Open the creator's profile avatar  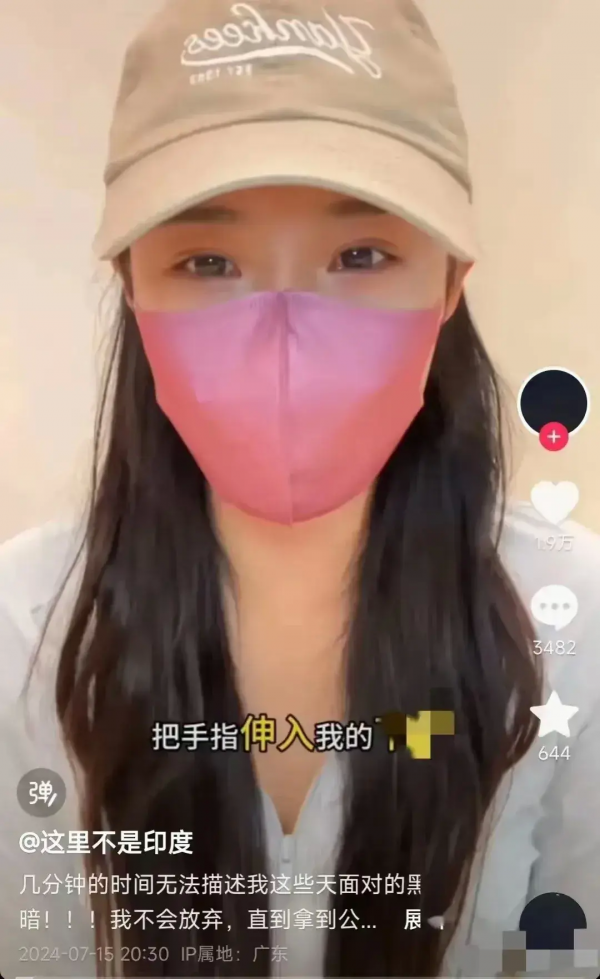(x=554, y=400)
